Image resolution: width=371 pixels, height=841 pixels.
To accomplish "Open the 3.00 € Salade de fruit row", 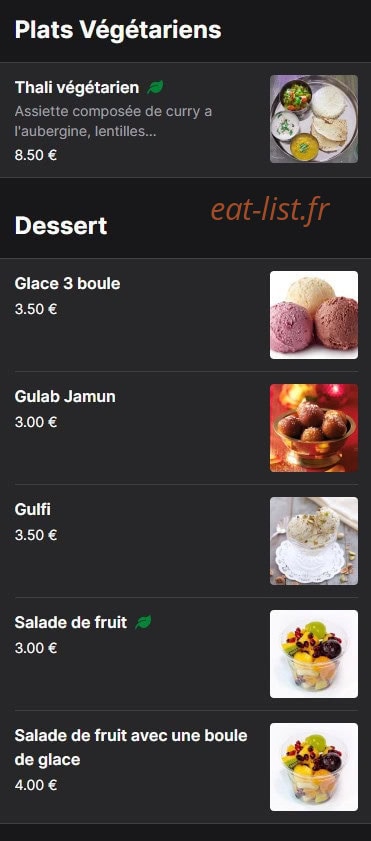I will pyautogui.click(x=186, y=654).
